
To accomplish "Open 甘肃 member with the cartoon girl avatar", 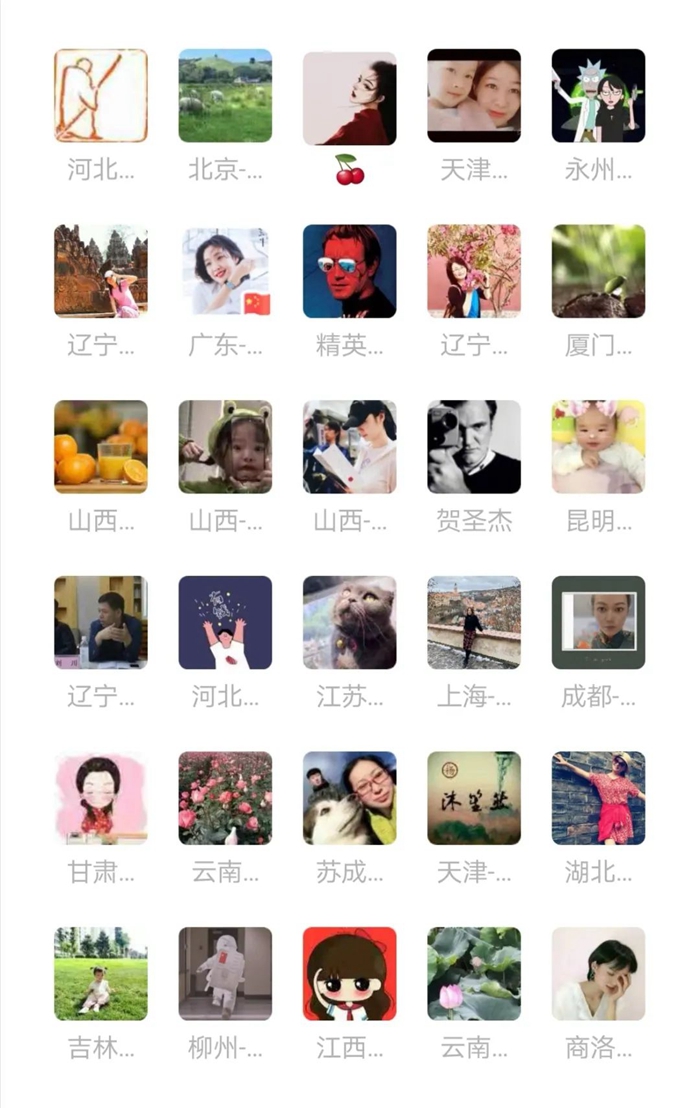I will coord(100,798).
